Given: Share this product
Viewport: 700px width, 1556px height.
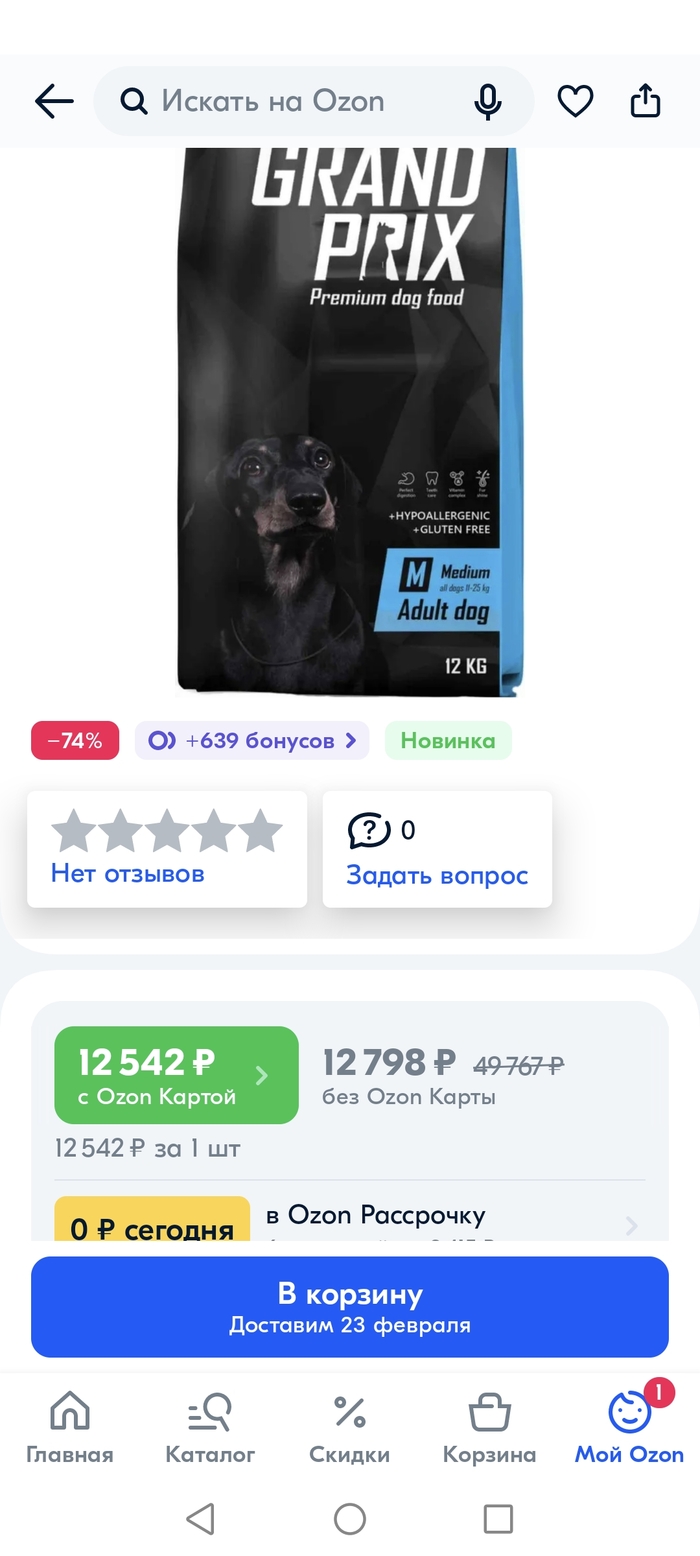Looking at the screenshot, I should click(646, 101).
